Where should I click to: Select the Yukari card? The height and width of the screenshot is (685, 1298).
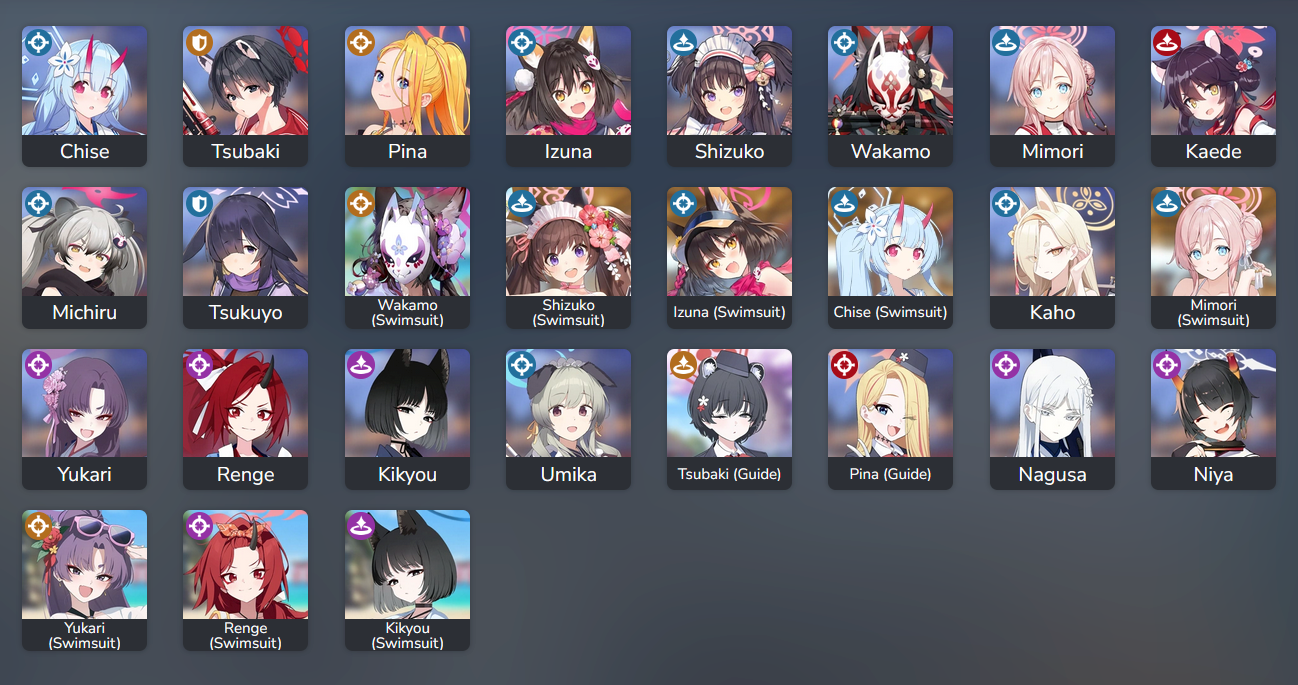[84, 419]
